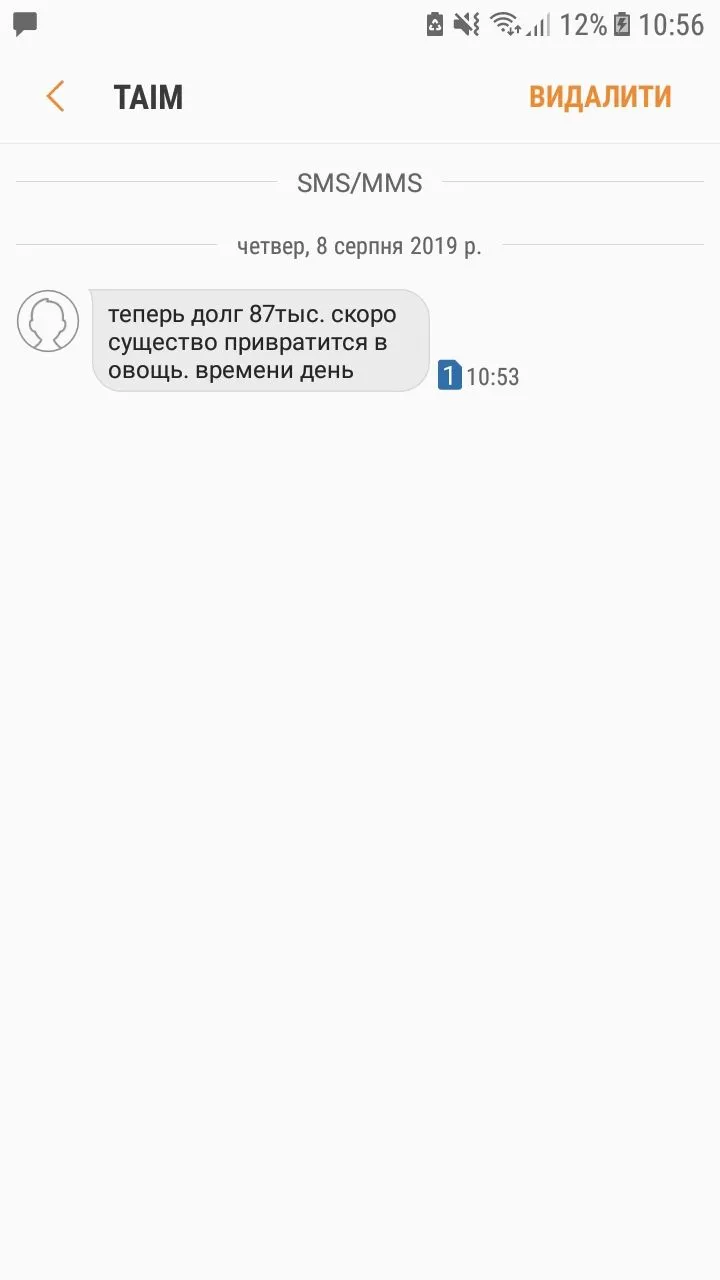Open the sender's contact avatar
Screen dimensions: 720x1280
48,321
